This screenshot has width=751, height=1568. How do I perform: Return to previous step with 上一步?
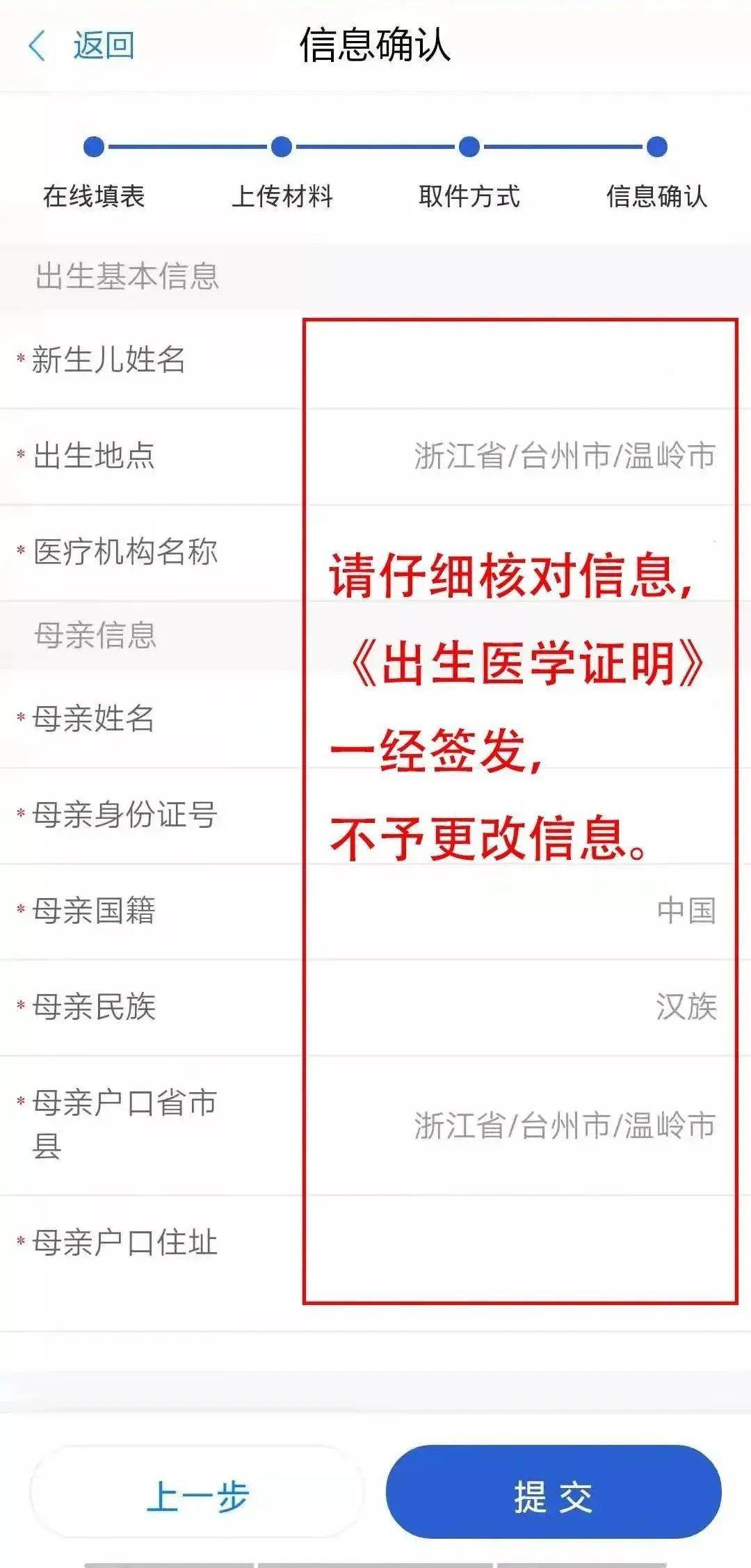(x=197, y=1496)
